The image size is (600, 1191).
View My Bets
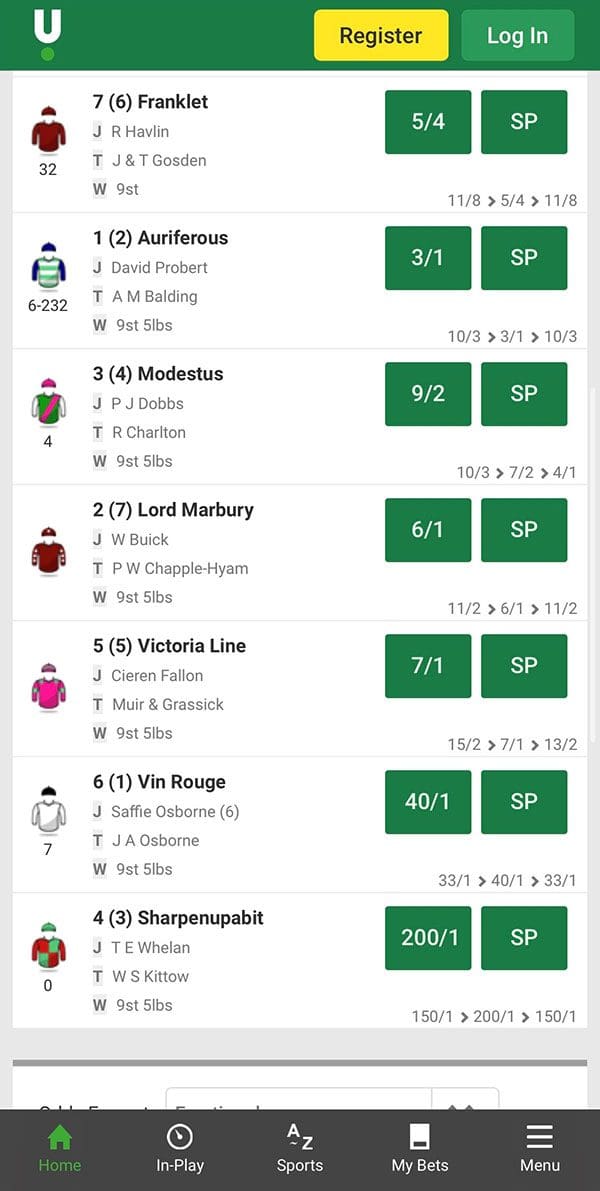(420, 1149)
